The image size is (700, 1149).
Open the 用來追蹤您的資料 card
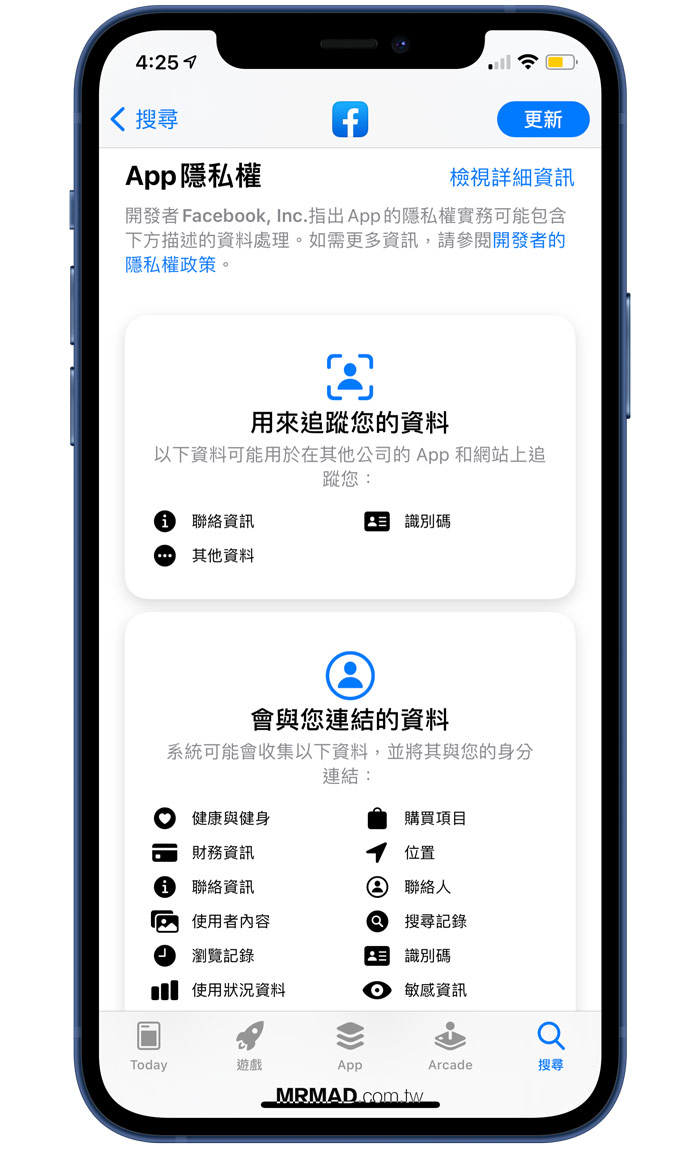(350, 456)
